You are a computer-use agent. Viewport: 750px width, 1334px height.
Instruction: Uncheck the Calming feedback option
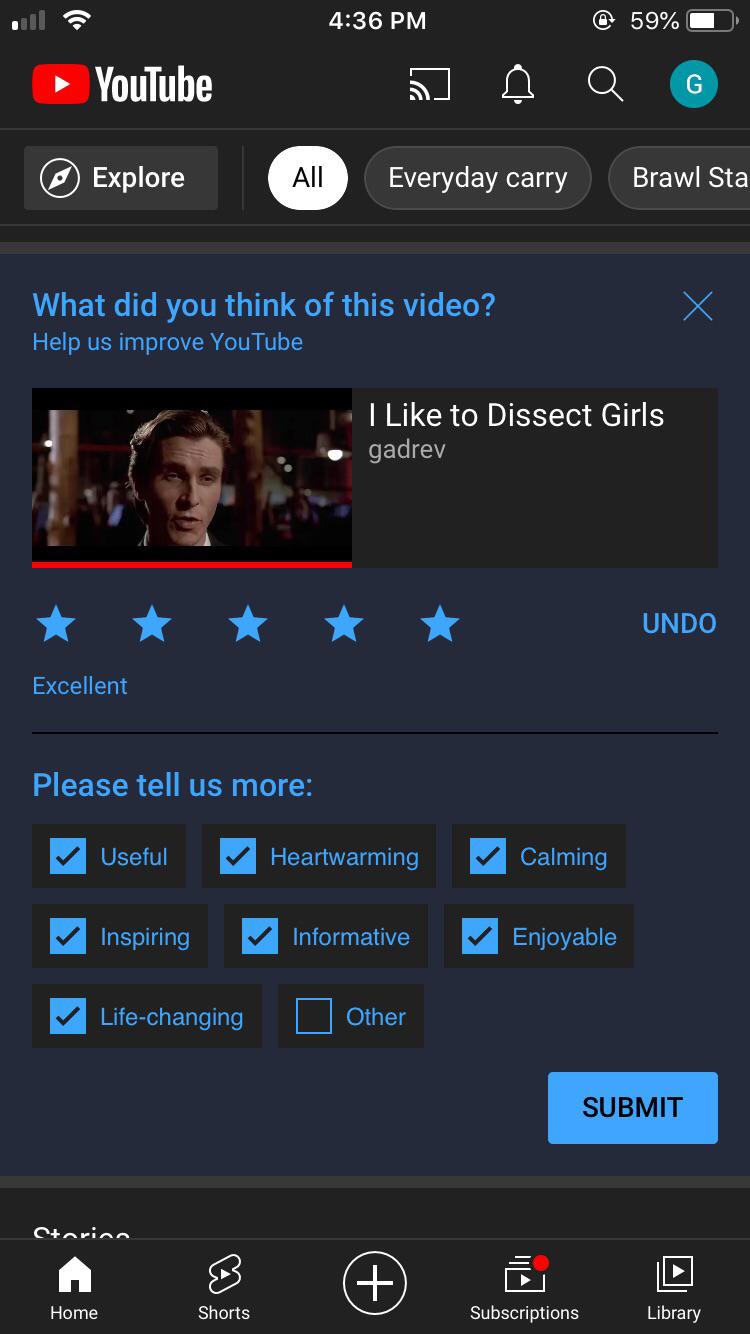[488, 855]
